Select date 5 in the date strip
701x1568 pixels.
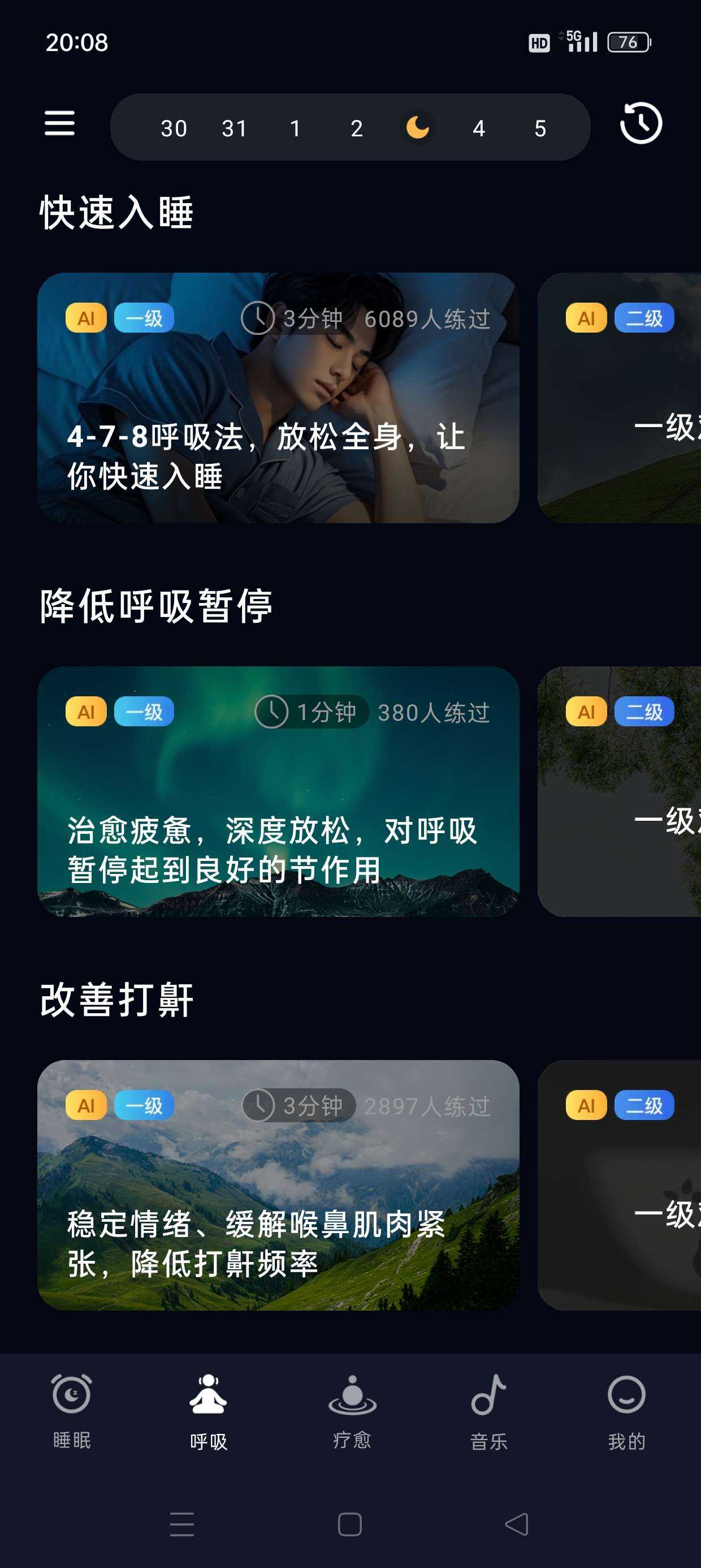coord(540,128)
